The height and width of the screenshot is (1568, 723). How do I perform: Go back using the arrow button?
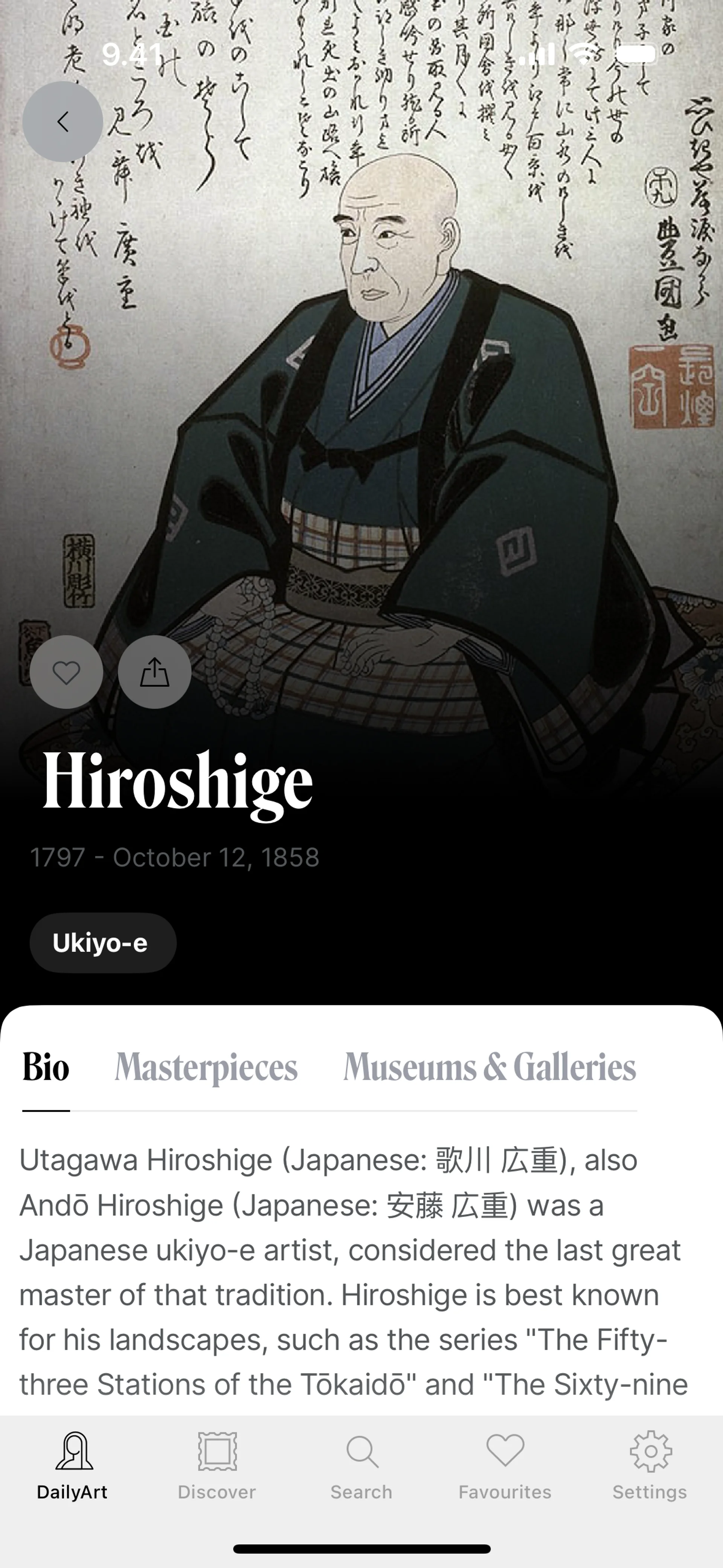pos(63,122)
